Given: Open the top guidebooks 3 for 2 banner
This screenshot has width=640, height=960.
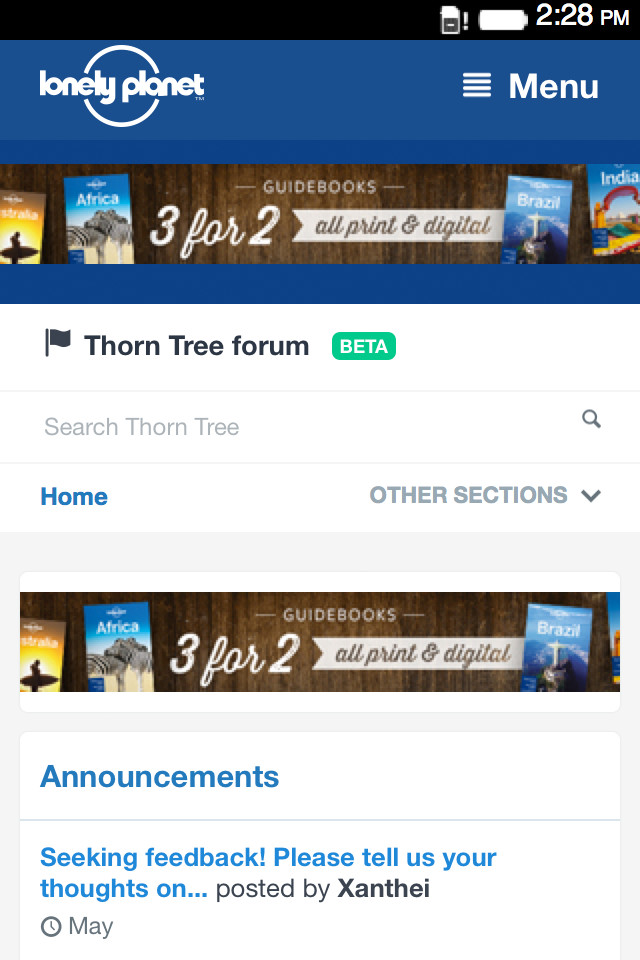Looking at the screenshot, I should (x=320, y=214).
